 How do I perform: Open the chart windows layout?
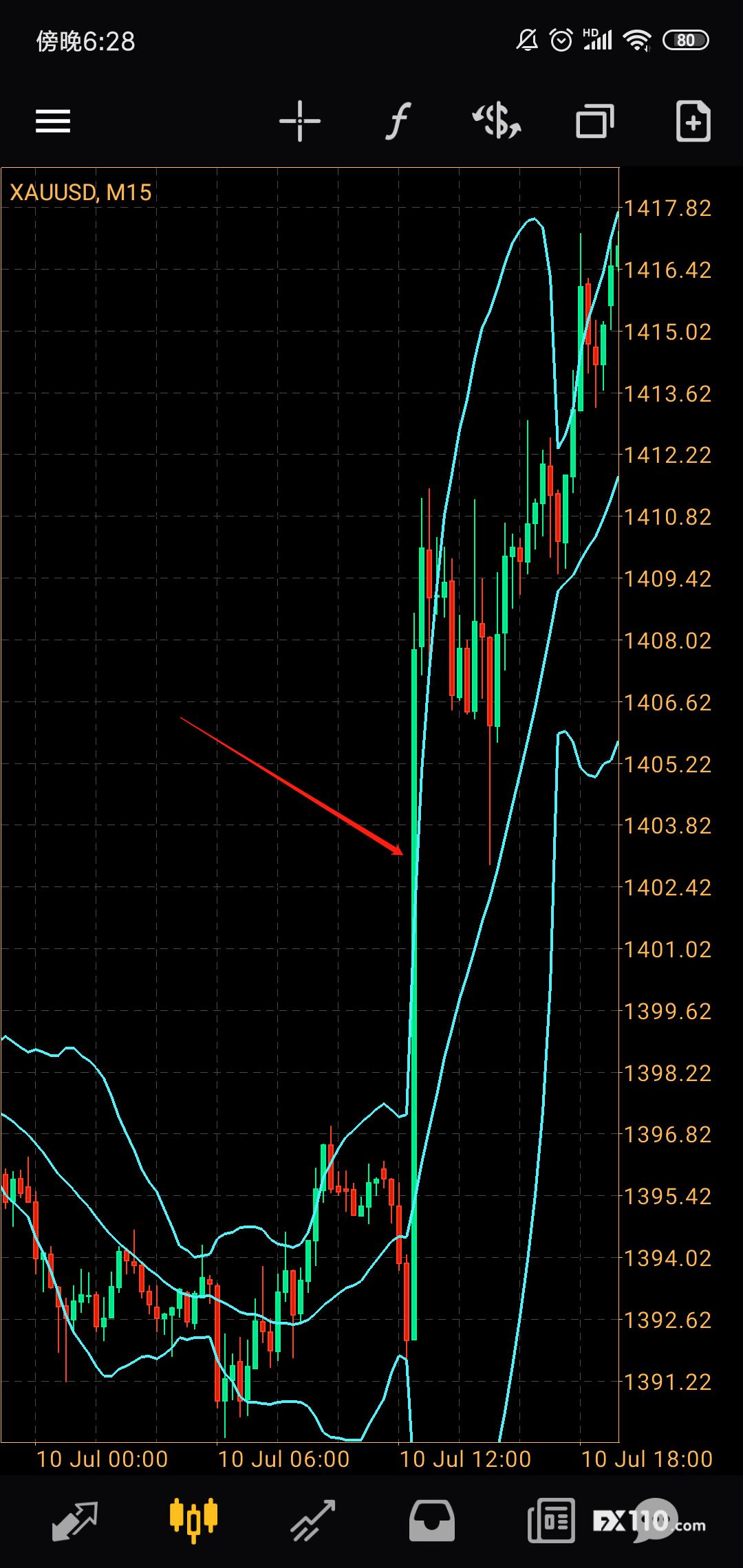[594, 122]
